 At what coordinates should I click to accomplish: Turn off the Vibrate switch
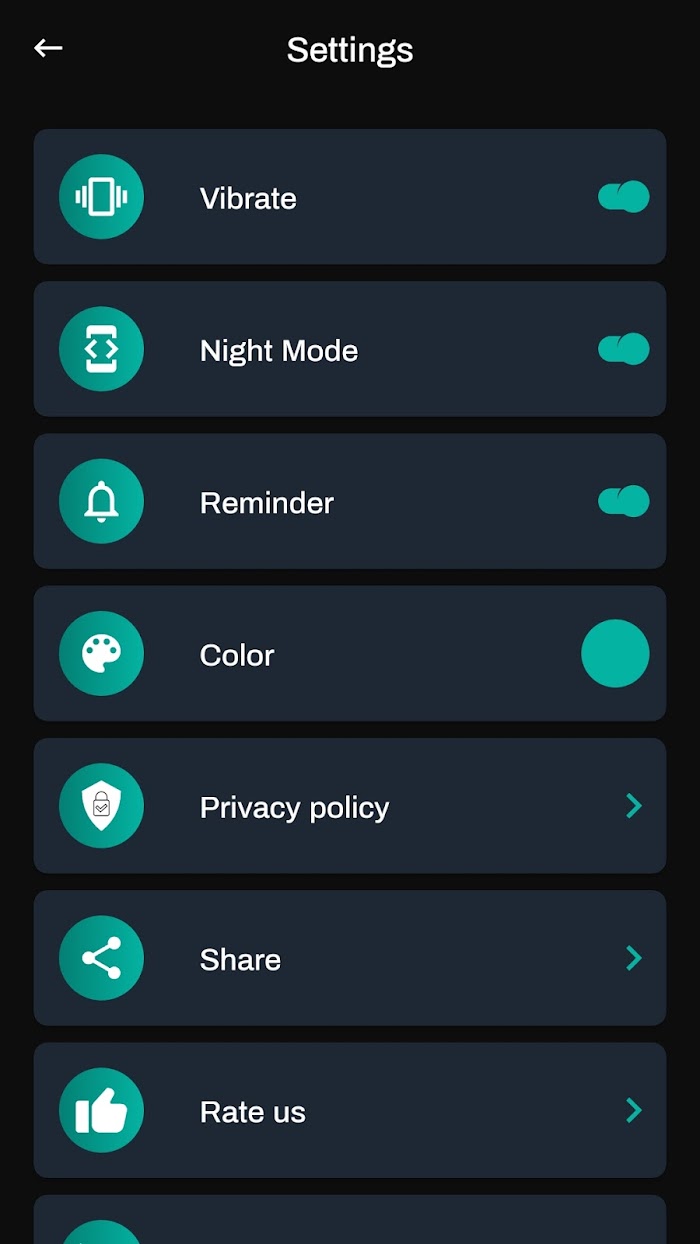tap(624, 197)
